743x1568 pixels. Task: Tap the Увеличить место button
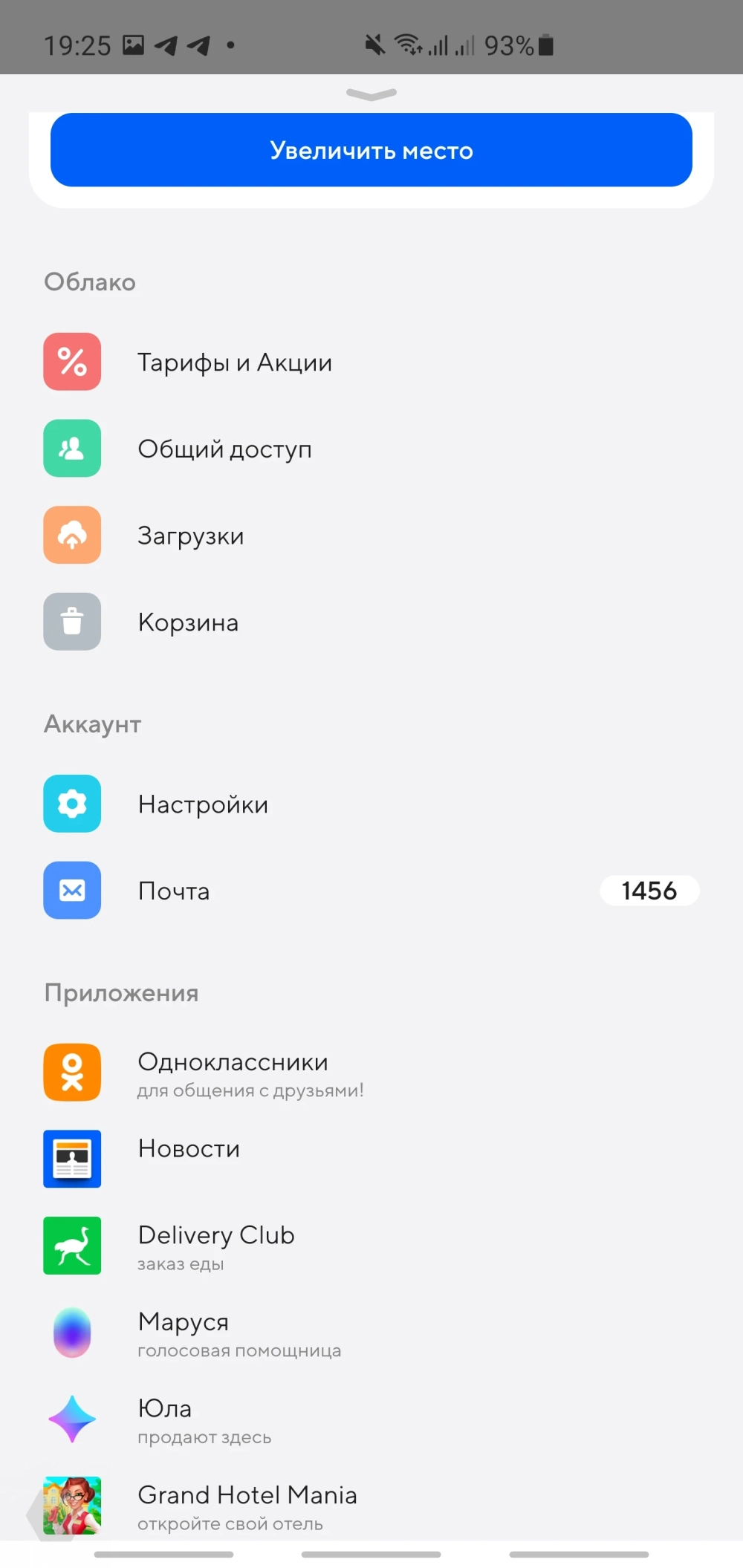tap(371, 150)
